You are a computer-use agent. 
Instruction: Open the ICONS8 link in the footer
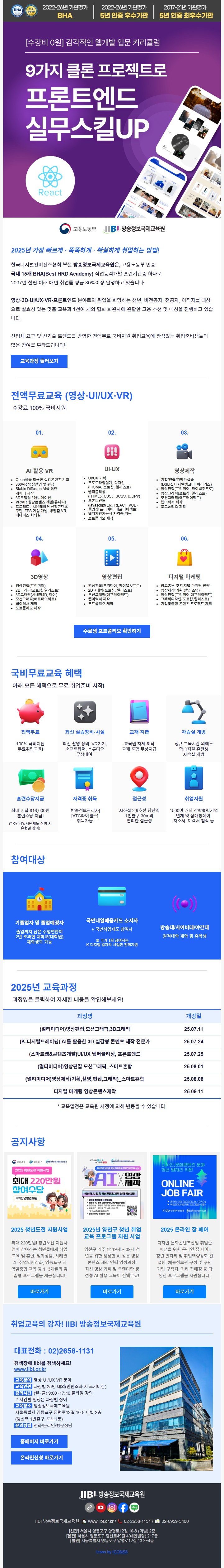tap(119, 1552)
